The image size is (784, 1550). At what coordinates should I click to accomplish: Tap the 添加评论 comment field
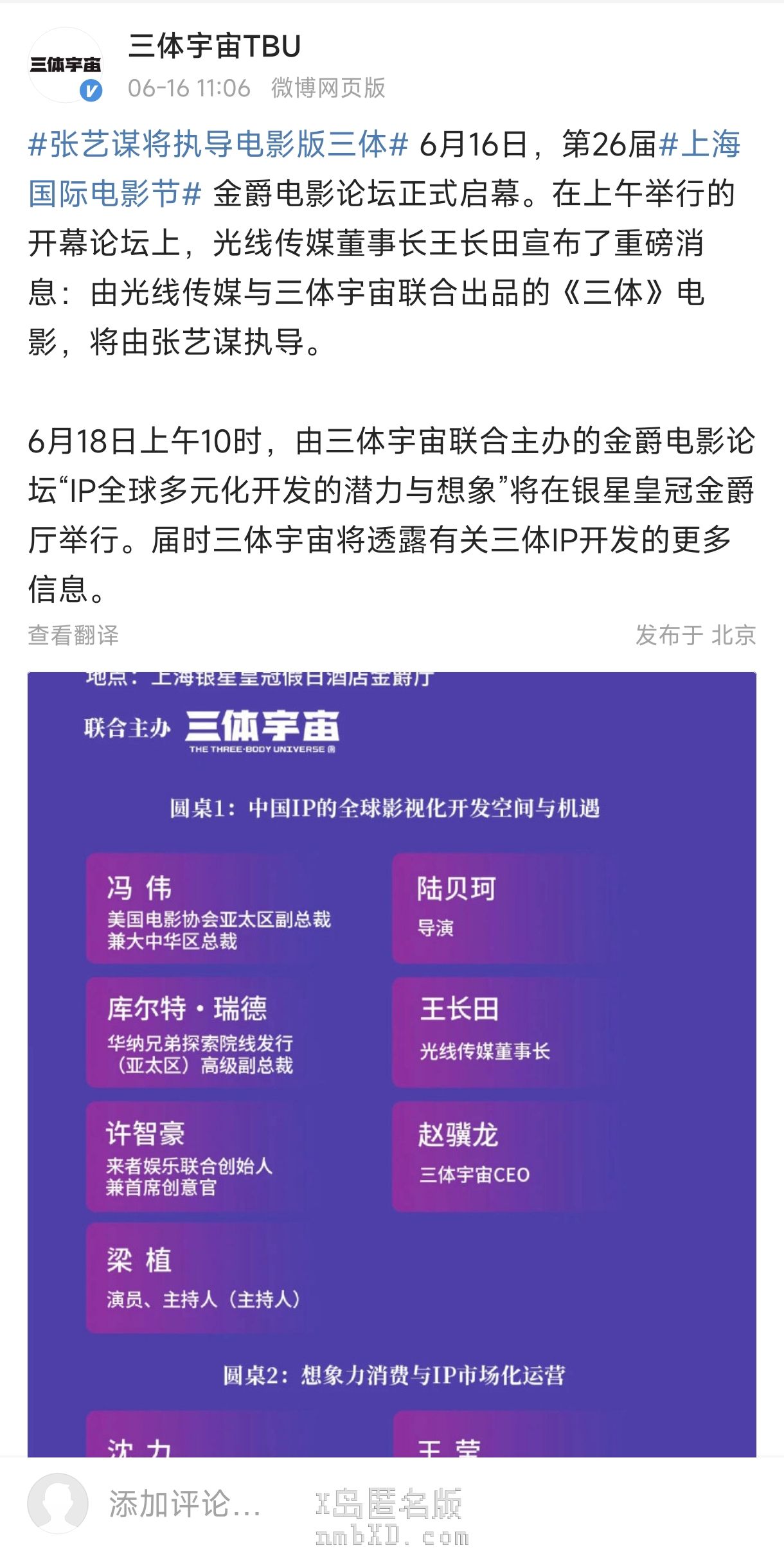[185, 1504]
